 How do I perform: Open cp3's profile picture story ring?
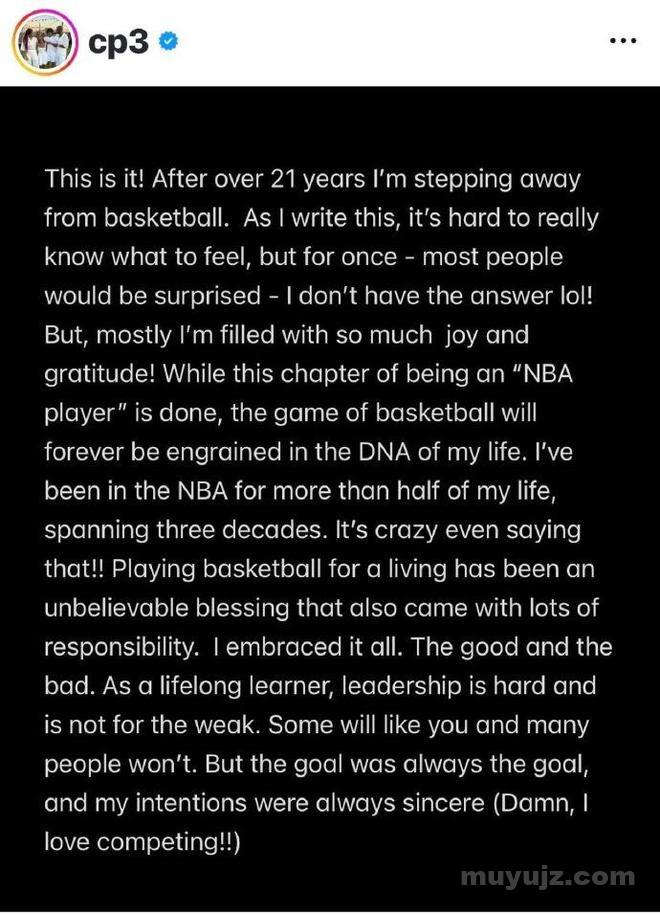click(x=45, y=42)
